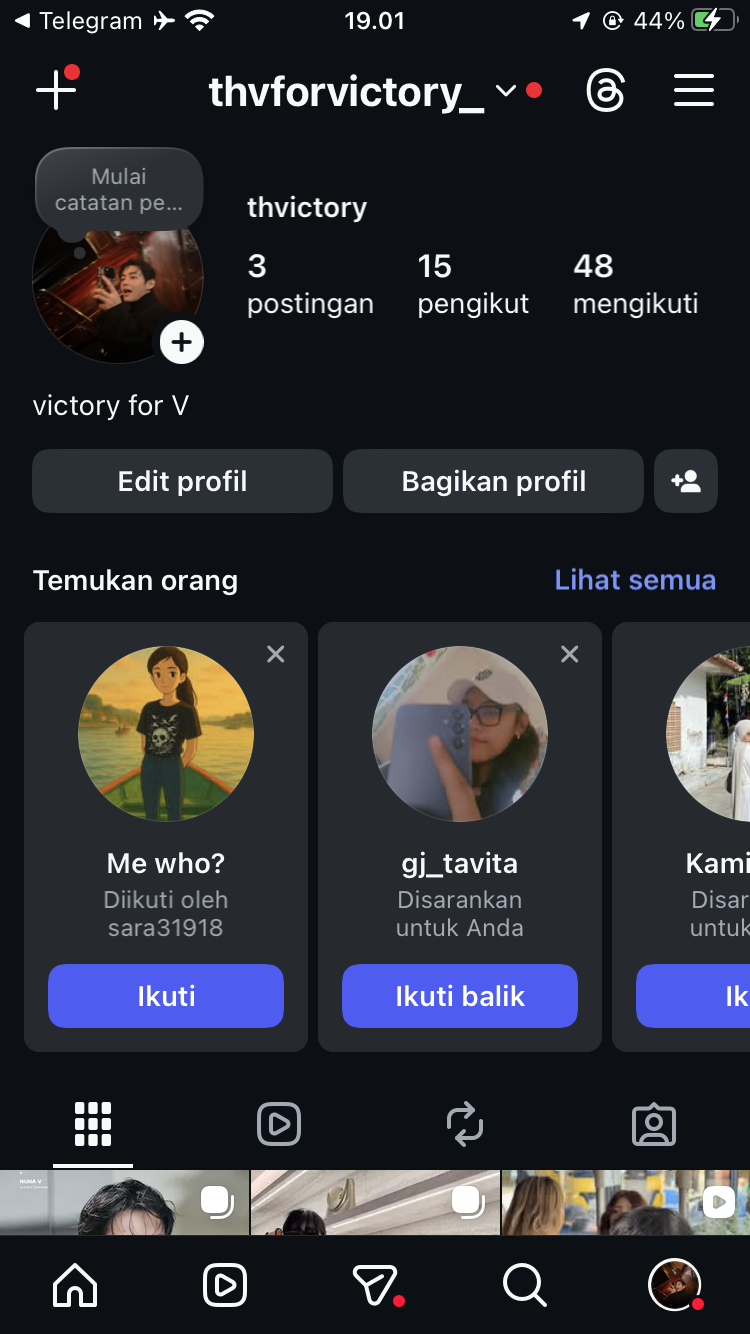
Task: Open the discover people add-person icon
Action: click(x=686, y=481)
